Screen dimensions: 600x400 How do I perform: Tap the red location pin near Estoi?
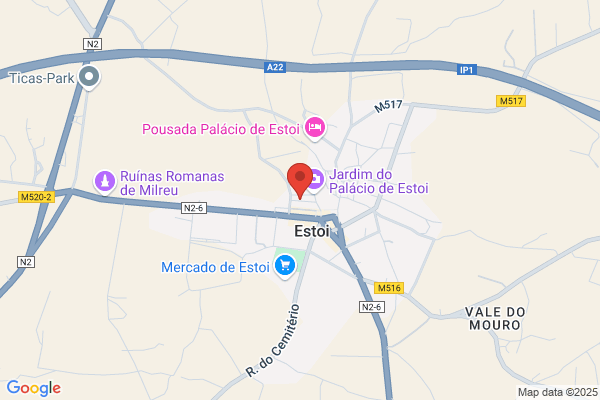(300, 180)
